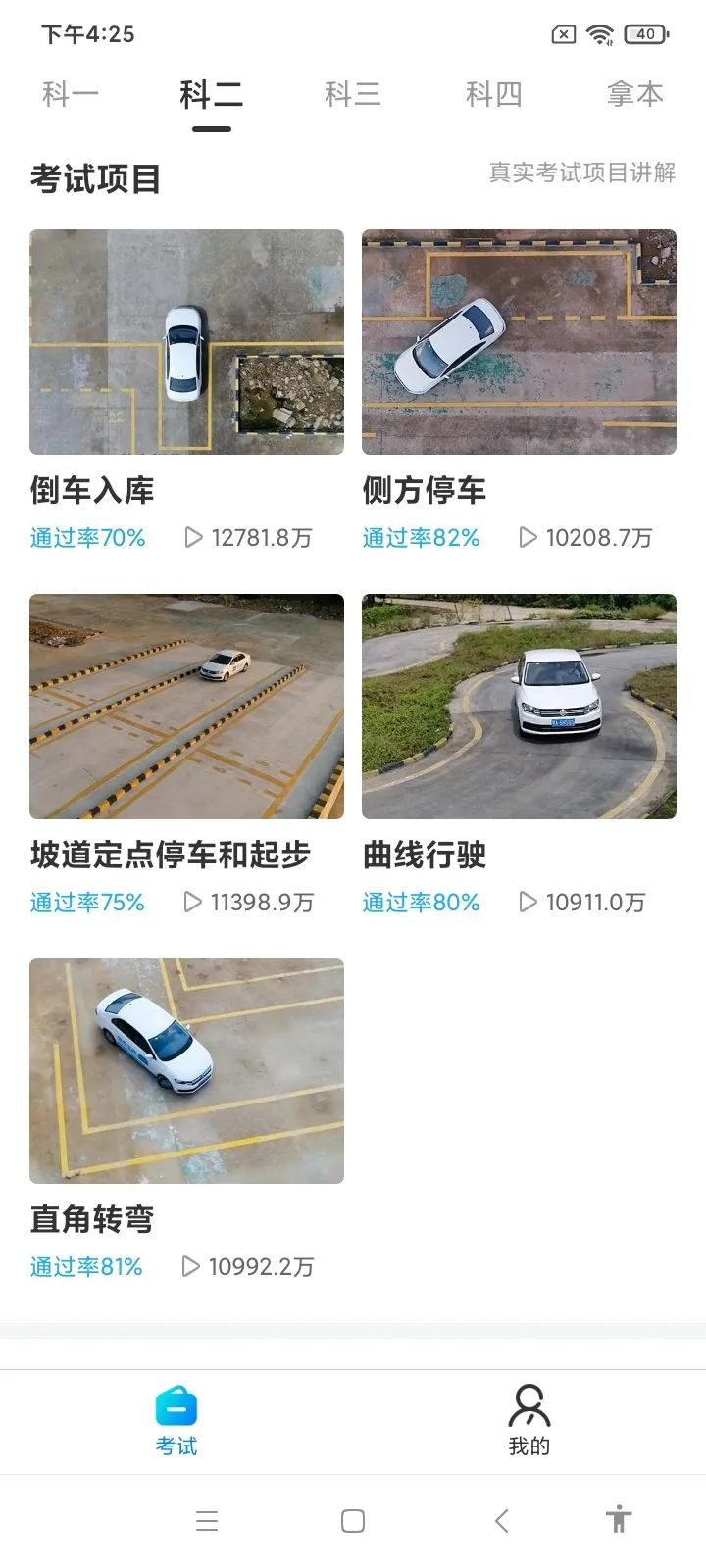706x1568 pixels.
Task: Open the 倒车入库 video card
Action: pyautogui.click(x=186, y=342)
